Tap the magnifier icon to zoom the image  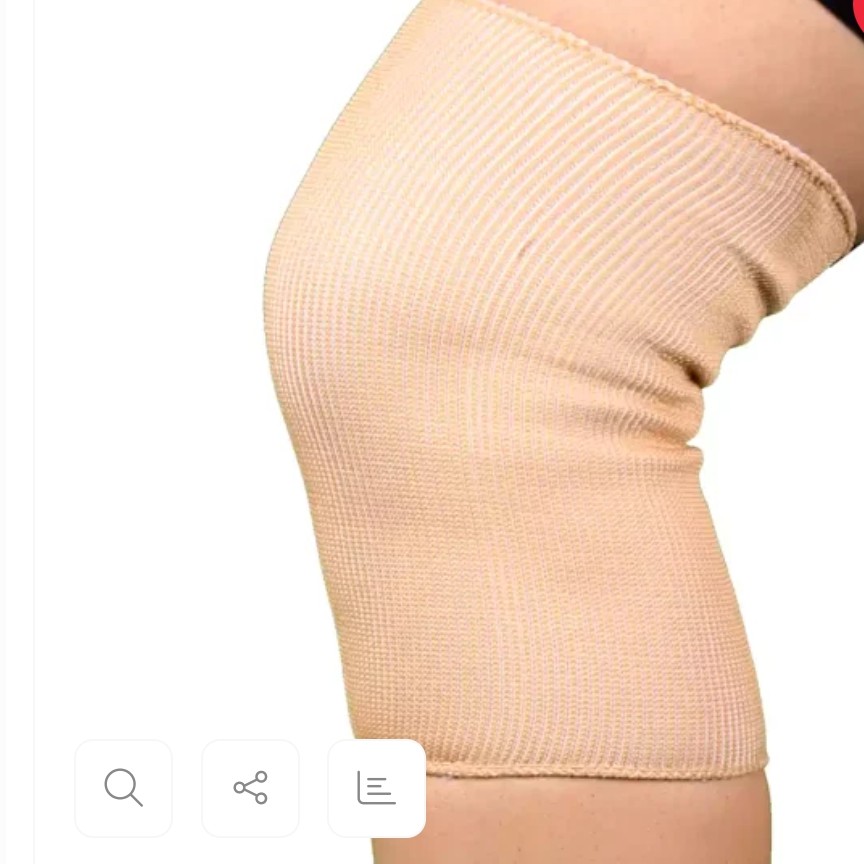coord(124,788)
